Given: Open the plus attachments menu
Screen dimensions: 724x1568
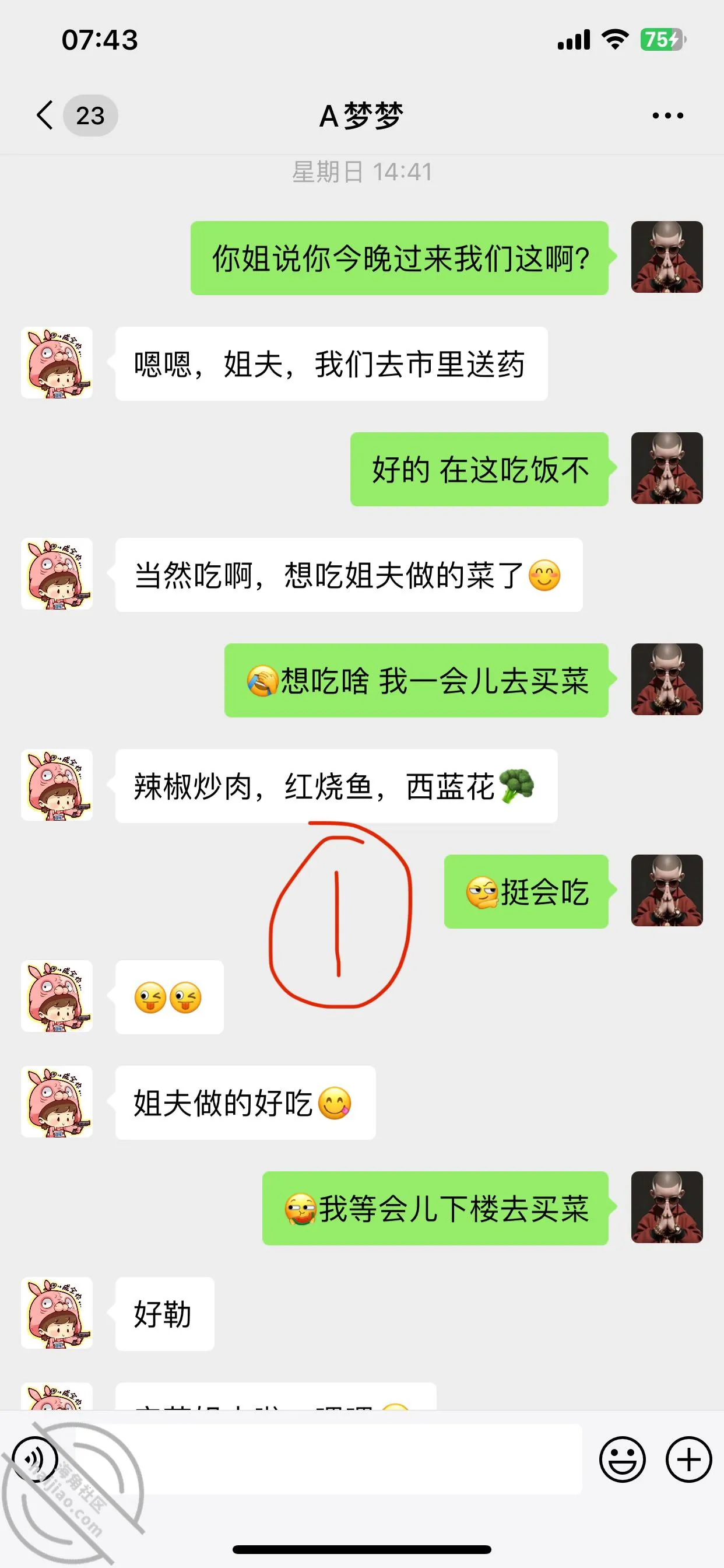Looking at the screenshot, I should coord(688,1459).
